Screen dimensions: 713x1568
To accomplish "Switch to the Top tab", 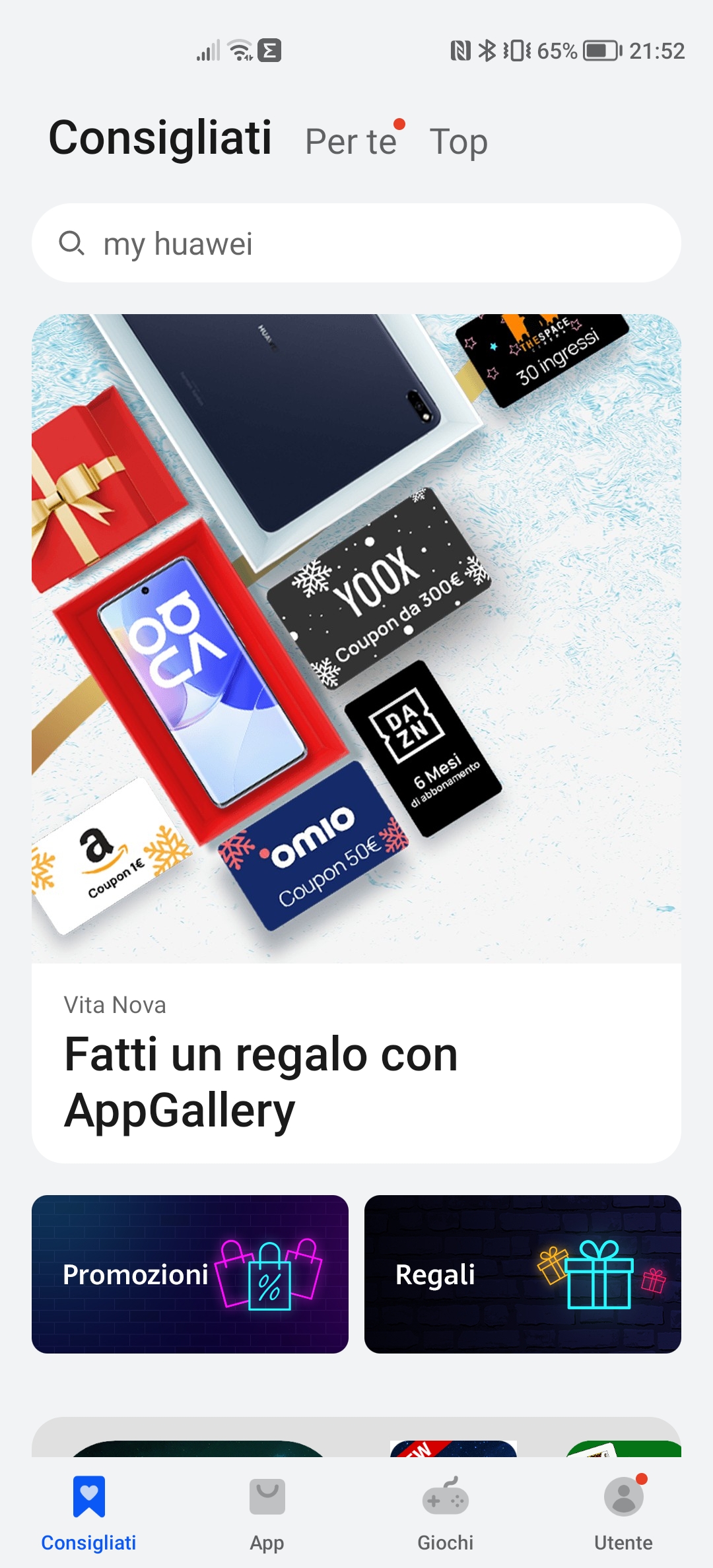I will pyautogui.click(x=459, y=141).
